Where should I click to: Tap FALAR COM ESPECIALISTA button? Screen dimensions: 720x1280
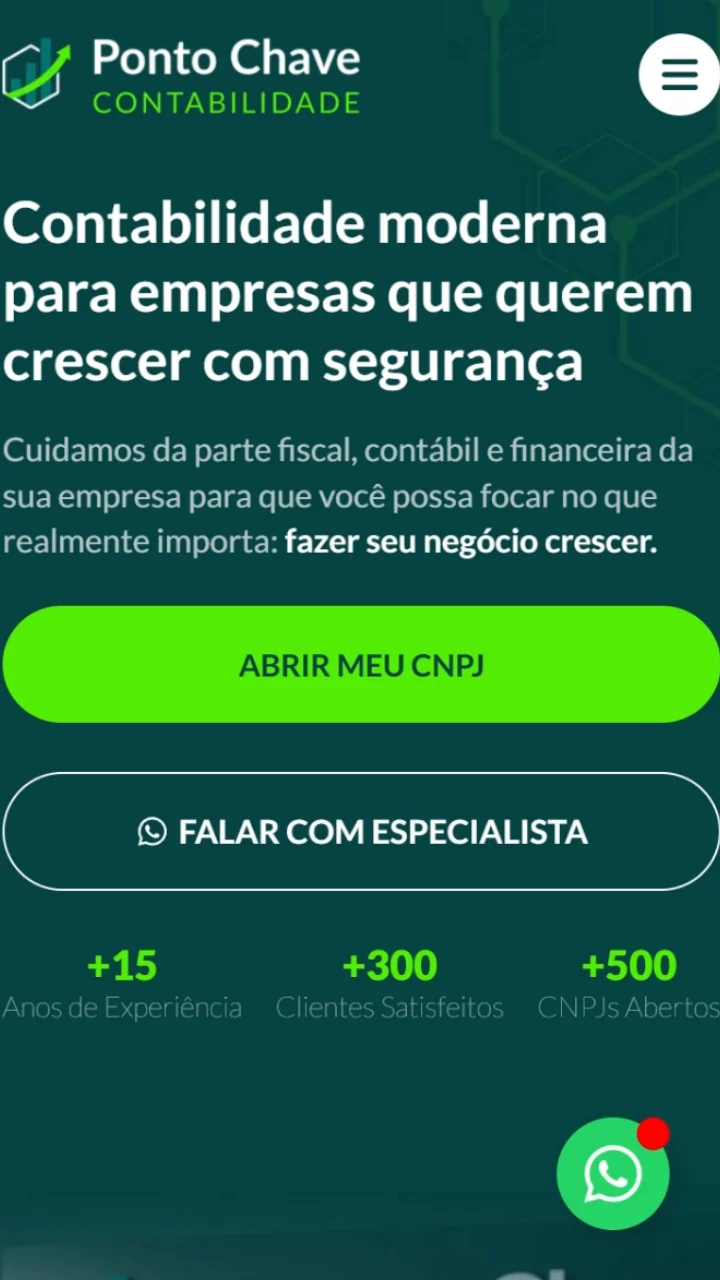coord(361,831)
